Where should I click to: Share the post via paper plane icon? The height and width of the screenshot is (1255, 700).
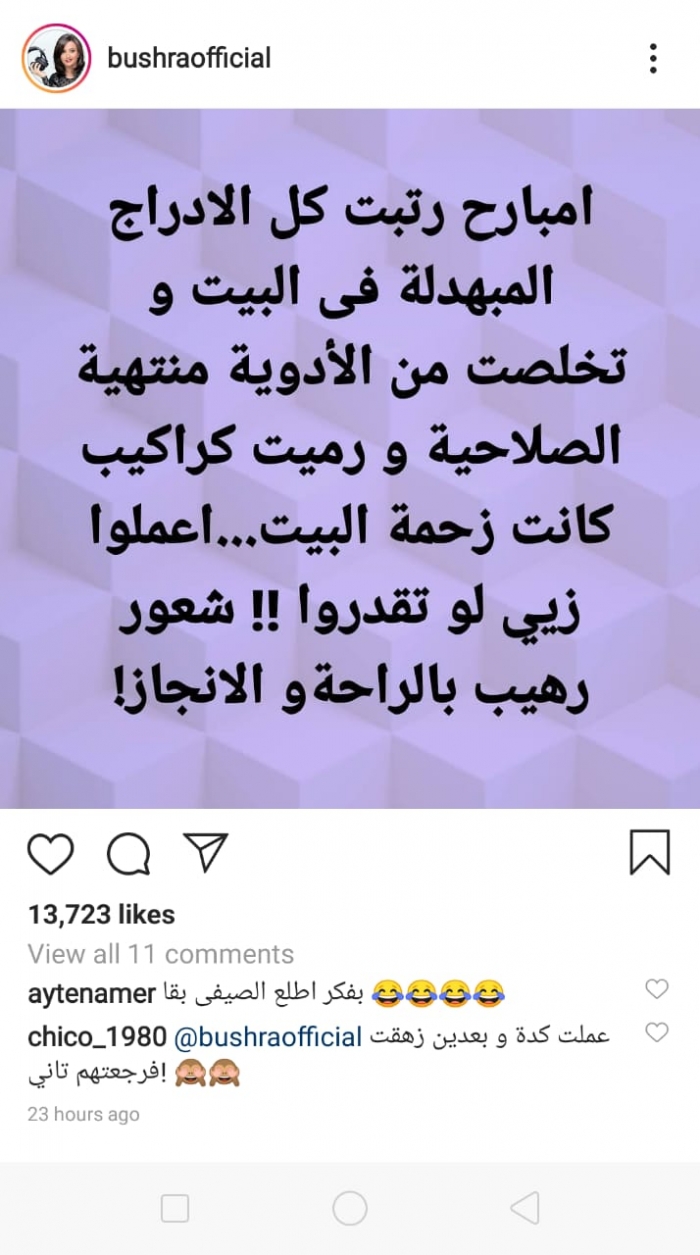pyautogui.click(x=205, y=853)
